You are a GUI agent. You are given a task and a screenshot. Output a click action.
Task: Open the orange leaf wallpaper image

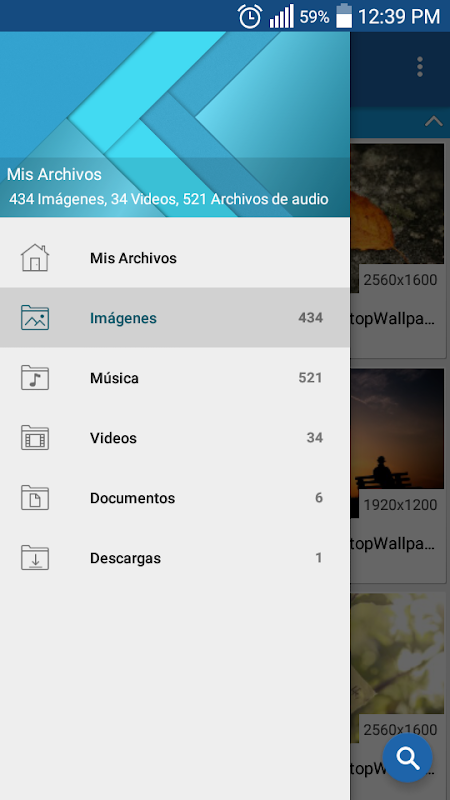pyautogui.click(x=397, y=218)
